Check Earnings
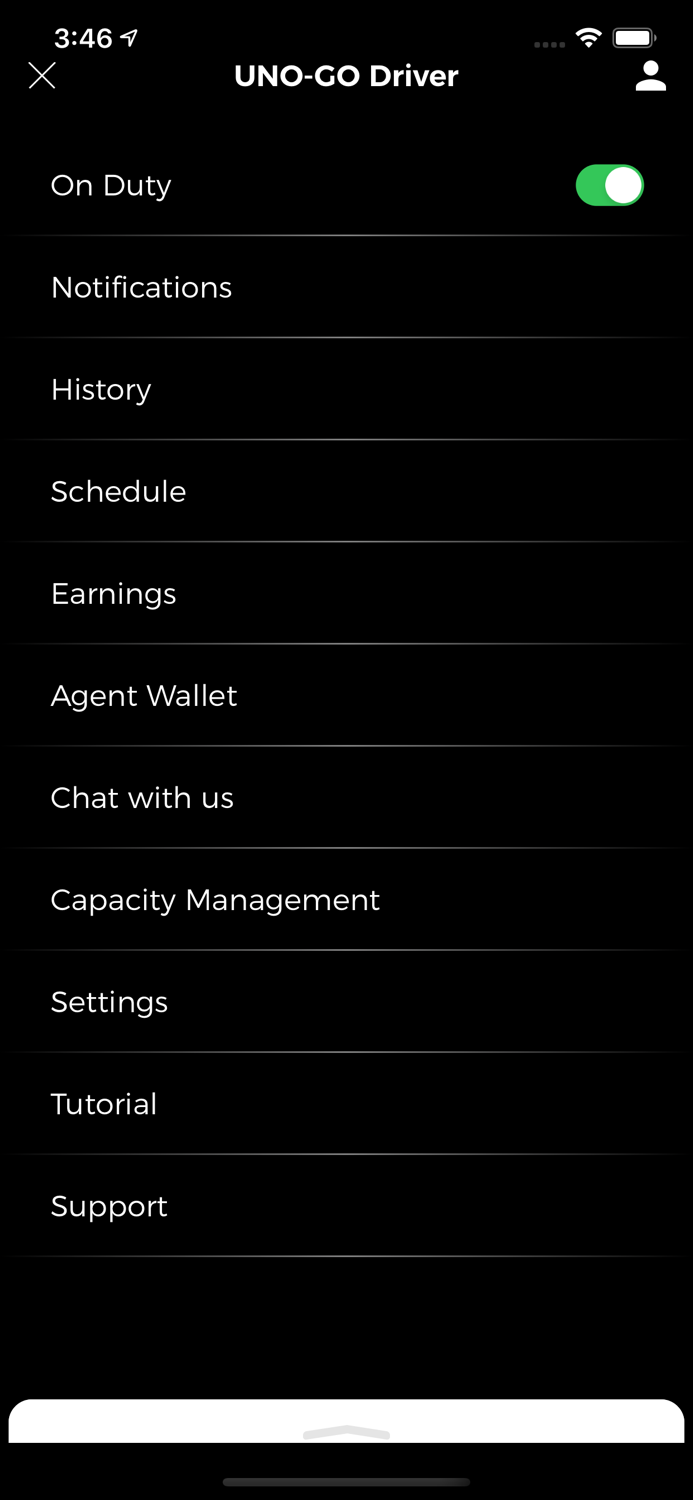This screenshot has height=1500, width=693. pos(113,594)
